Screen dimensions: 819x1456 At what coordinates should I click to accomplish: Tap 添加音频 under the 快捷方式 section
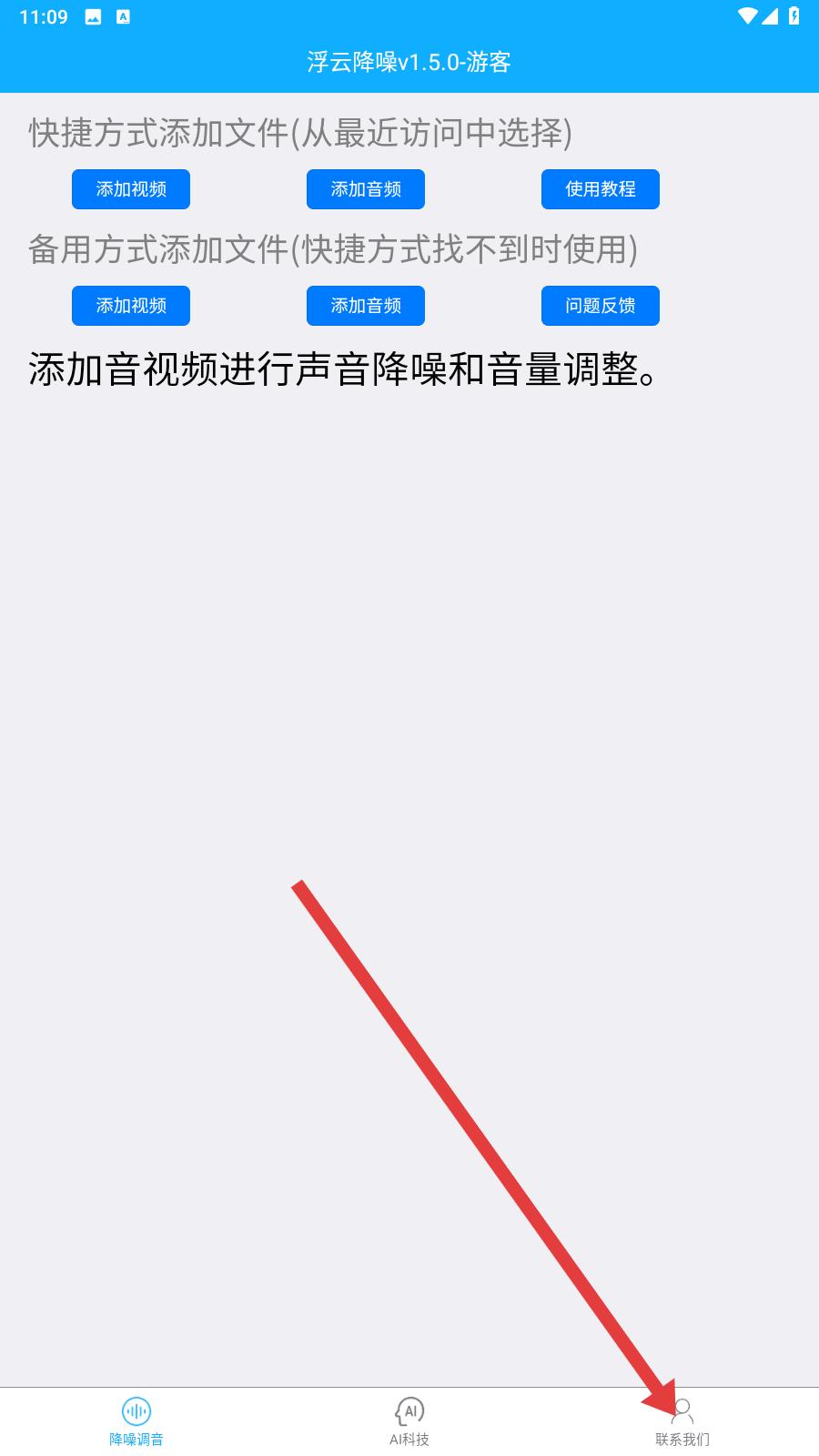366,189
